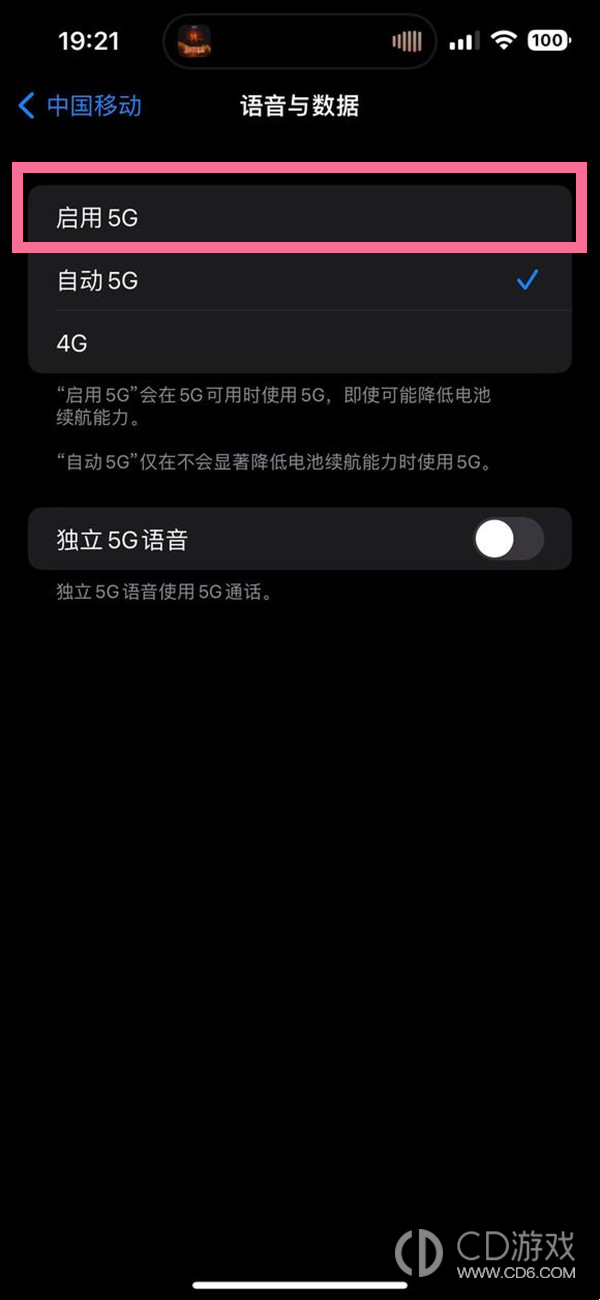Go back to 中国移动 settings
600x1300 pixels.
tap(80, 106)
